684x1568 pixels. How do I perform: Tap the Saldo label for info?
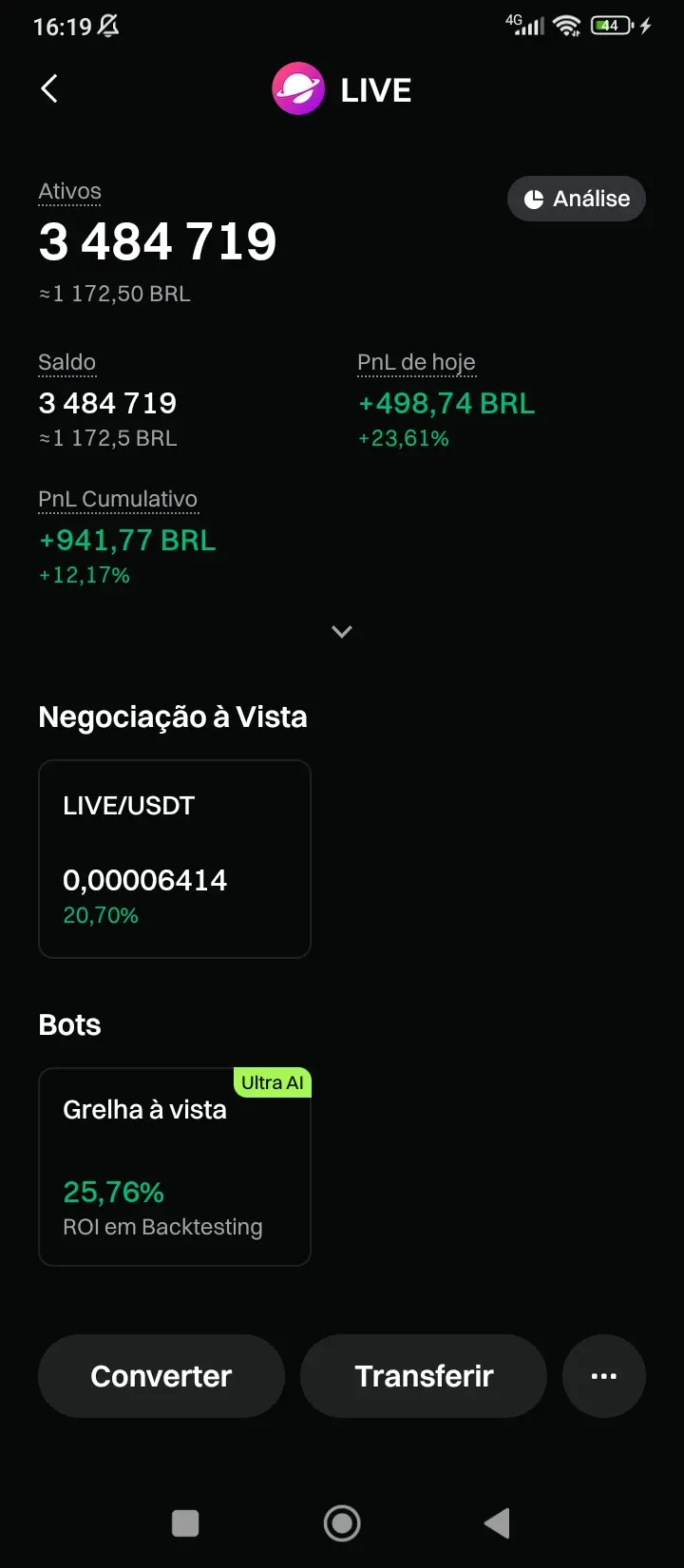tap(66, 363)
